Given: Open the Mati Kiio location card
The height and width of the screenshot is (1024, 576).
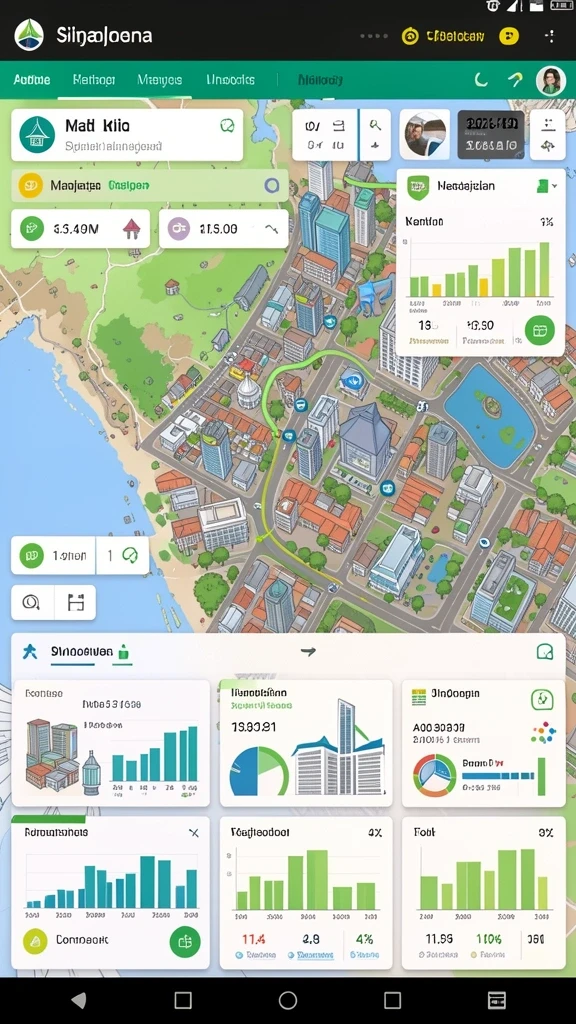Looking at the screenshot, I should (127, 135).
